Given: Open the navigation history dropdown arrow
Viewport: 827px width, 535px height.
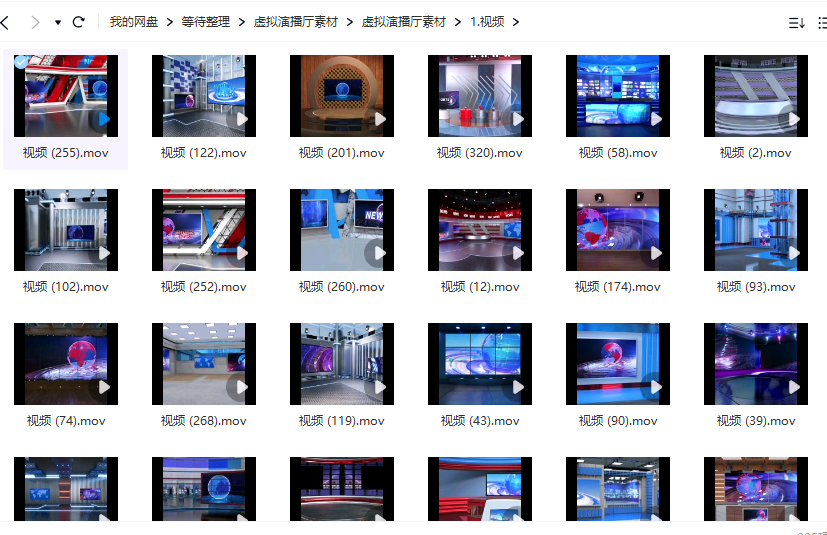Looking at the screenshot, I should click(57, 22).
